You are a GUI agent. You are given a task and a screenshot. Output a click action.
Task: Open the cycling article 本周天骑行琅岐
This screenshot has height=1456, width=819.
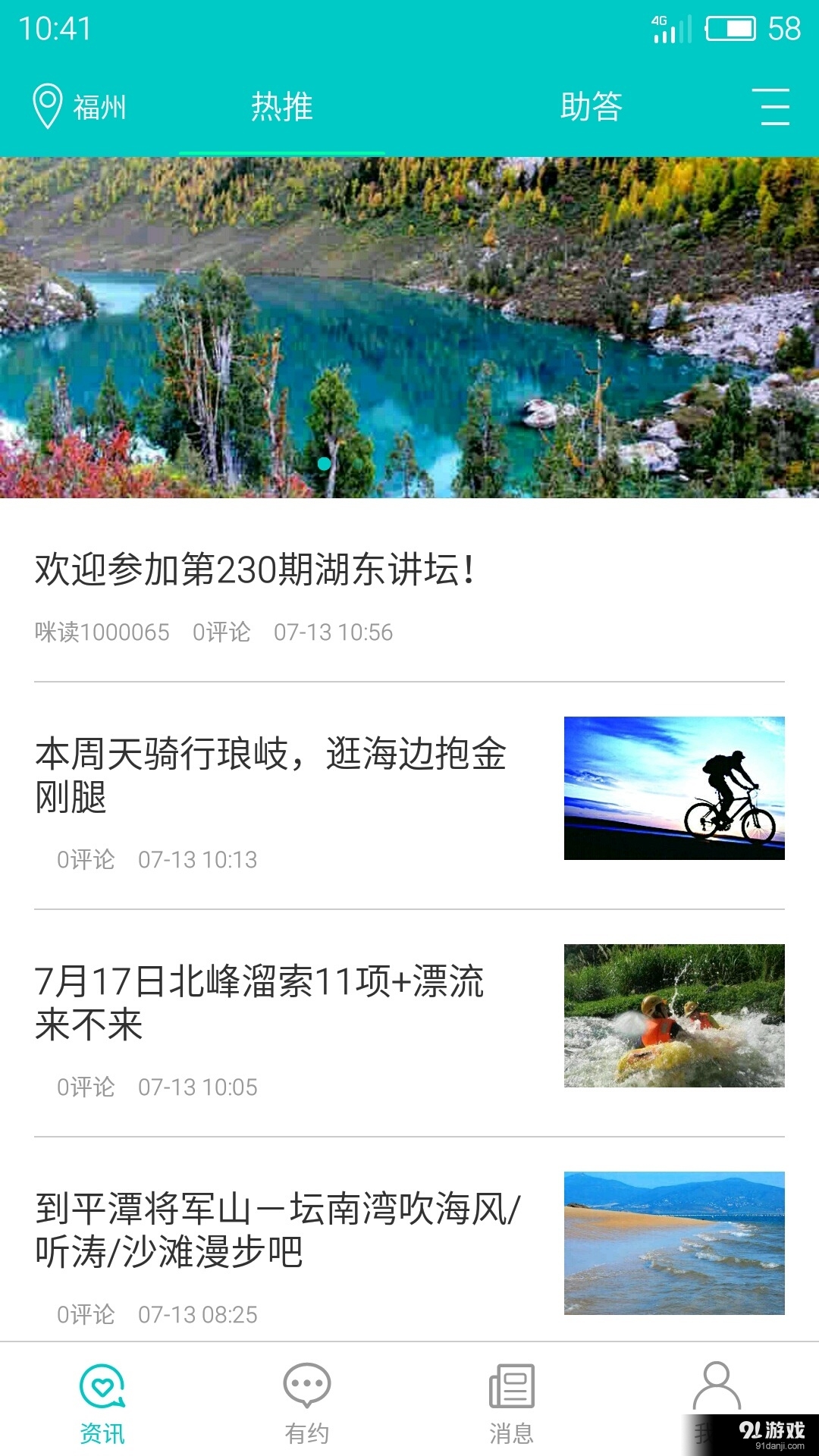point(273,773)
